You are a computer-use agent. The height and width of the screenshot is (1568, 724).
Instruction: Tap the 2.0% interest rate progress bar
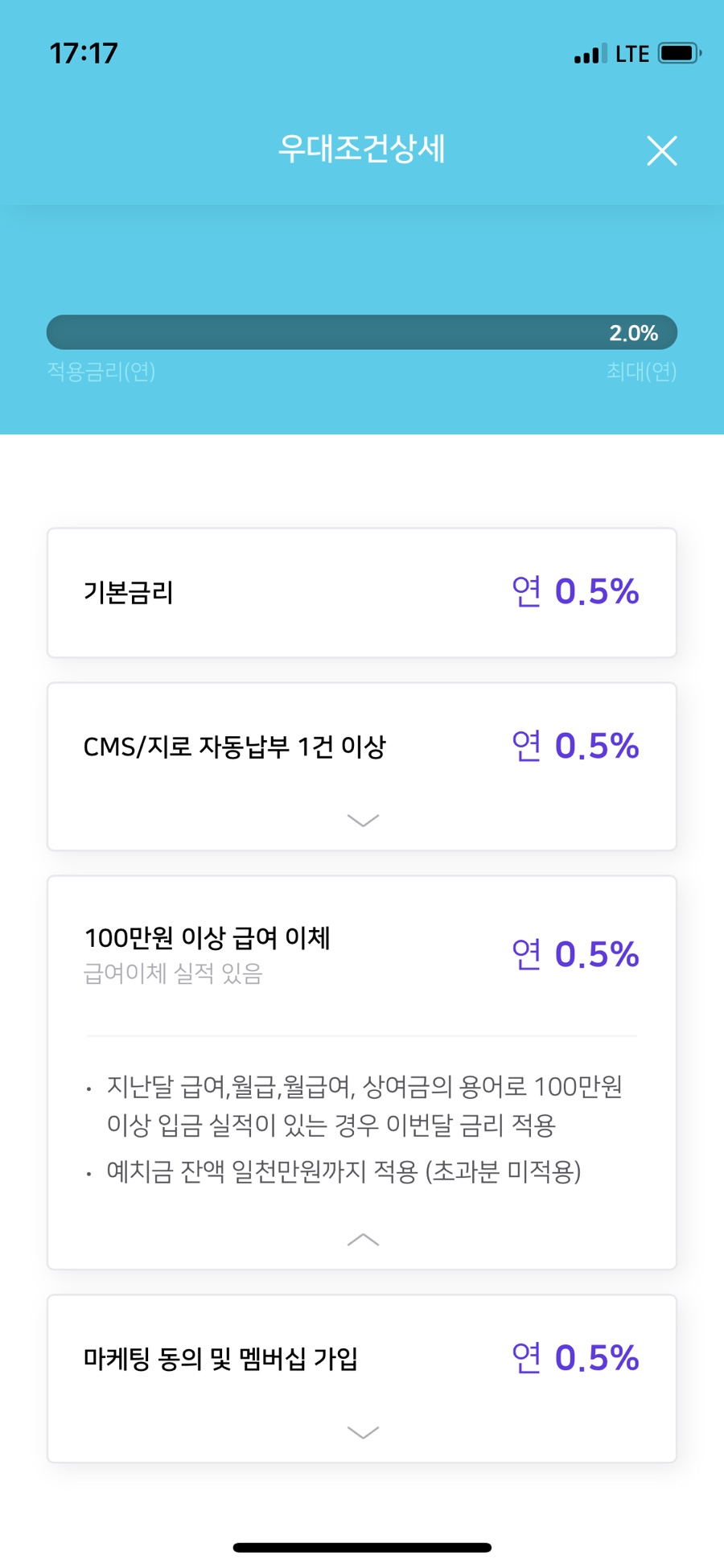(361, 331)
